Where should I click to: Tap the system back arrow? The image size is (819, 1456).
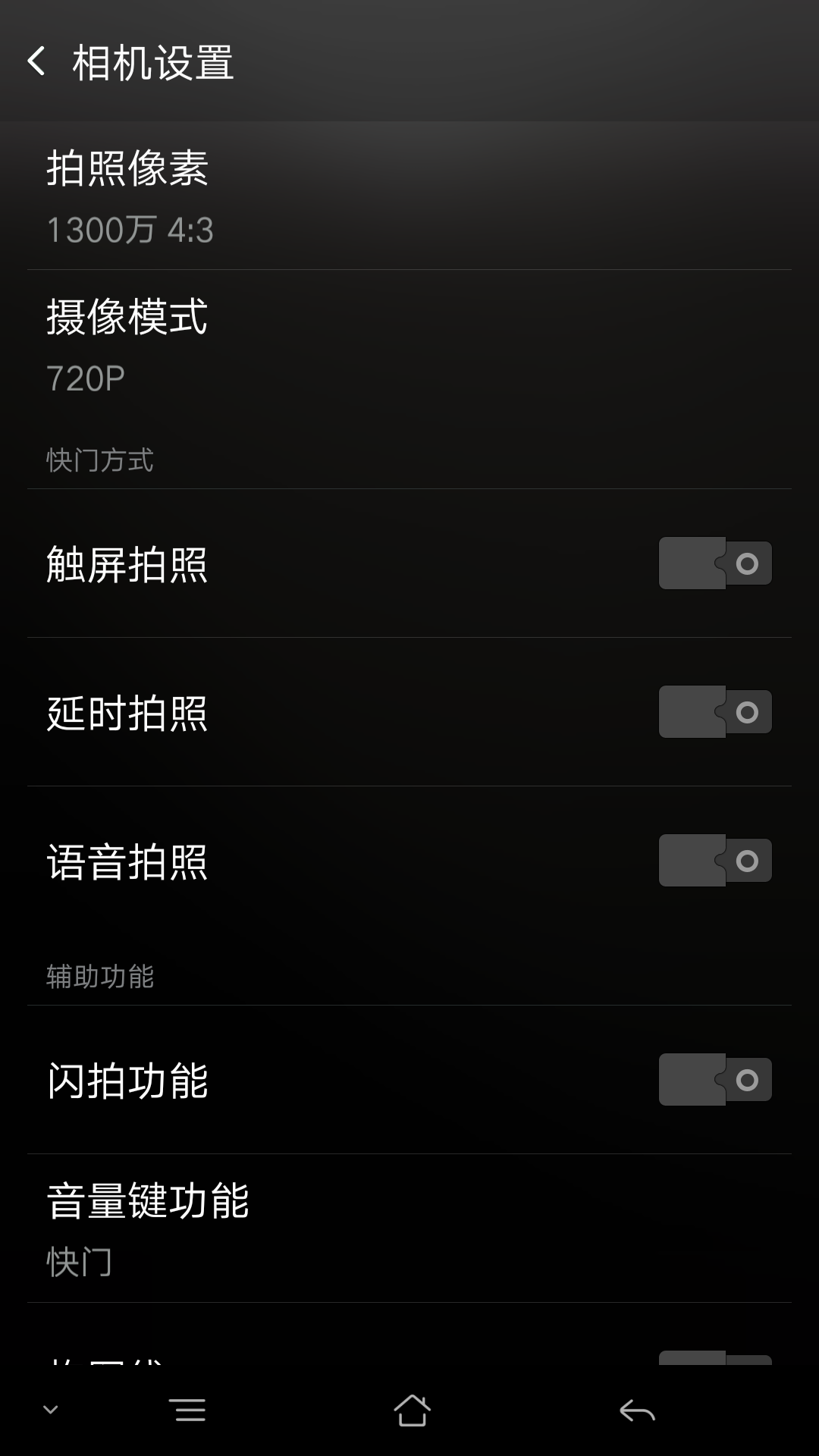click(x=637, y=1410)
